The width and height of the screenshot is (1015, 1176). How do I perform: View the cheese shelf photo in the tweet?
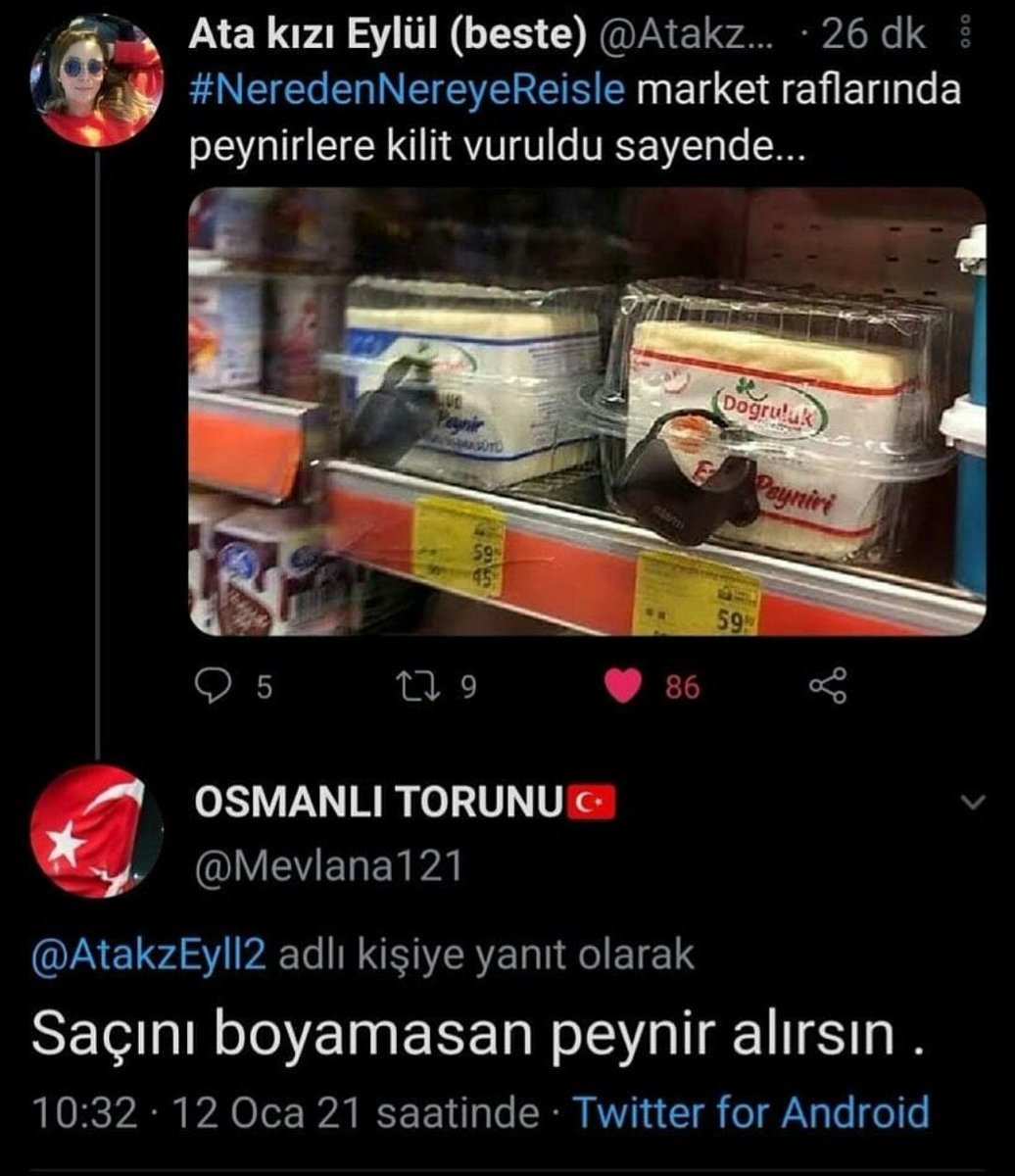[586, 412]
